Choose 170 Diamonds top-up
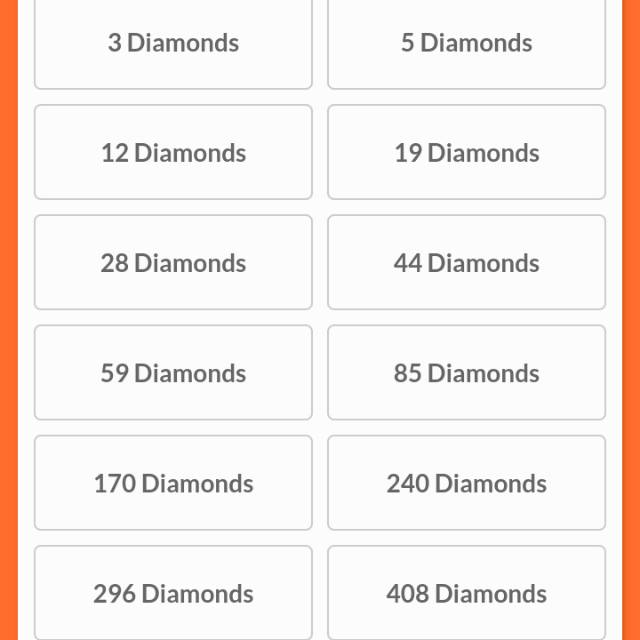640x640 pixels. (x=173, y=483)
